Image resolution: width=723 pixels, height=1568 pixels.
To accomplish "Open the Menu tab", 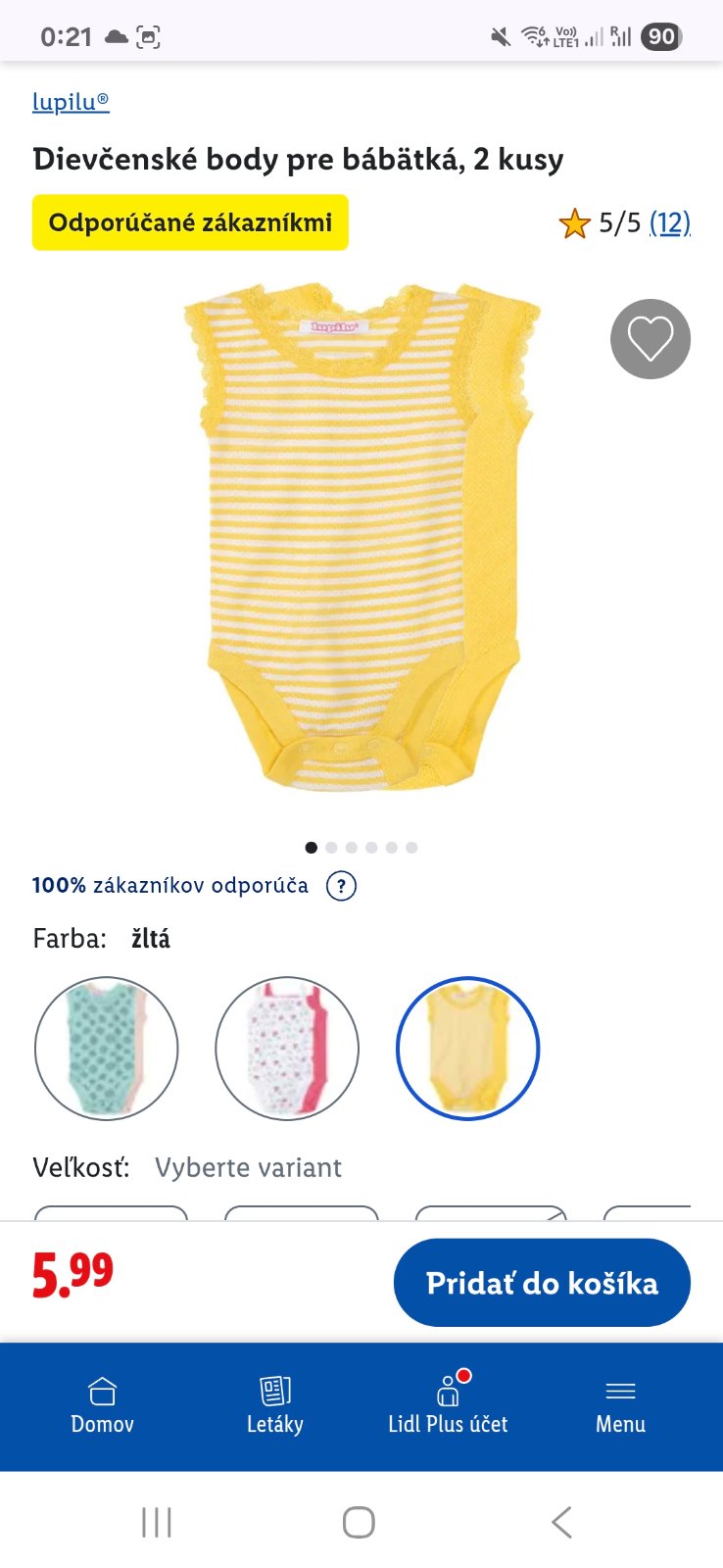I will click(620, 1406).
